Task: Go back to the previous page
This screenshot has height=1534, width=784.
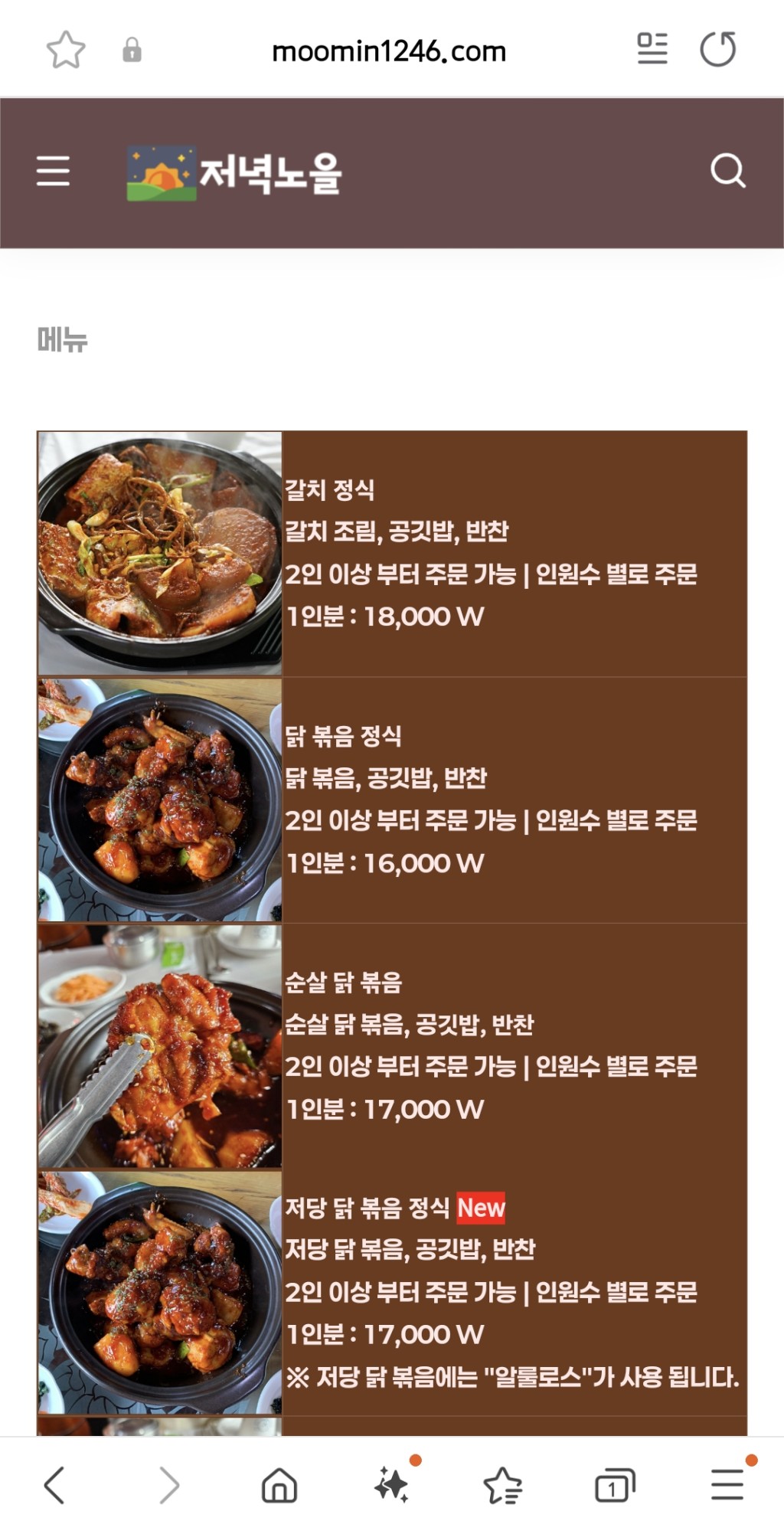Action: (54, 1487)
